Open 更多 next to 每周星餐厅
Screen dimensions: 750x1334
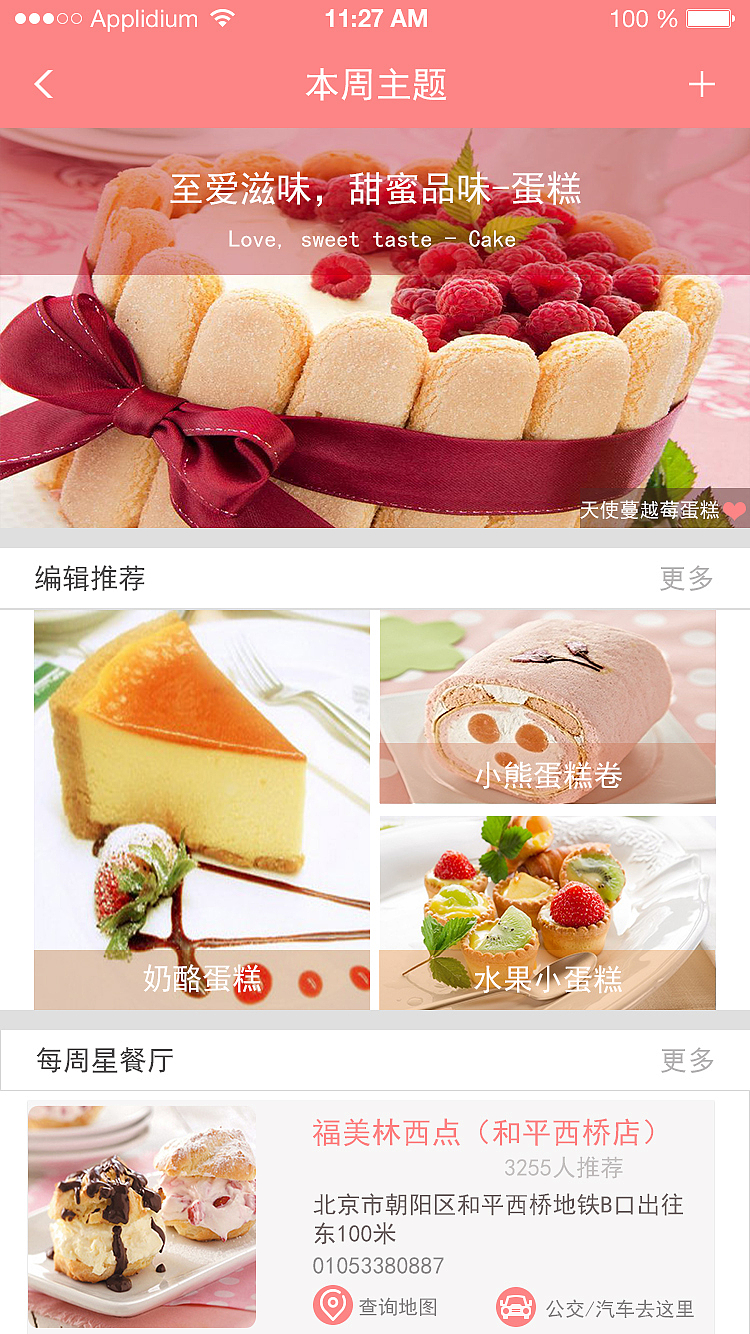pos(687,1060)
